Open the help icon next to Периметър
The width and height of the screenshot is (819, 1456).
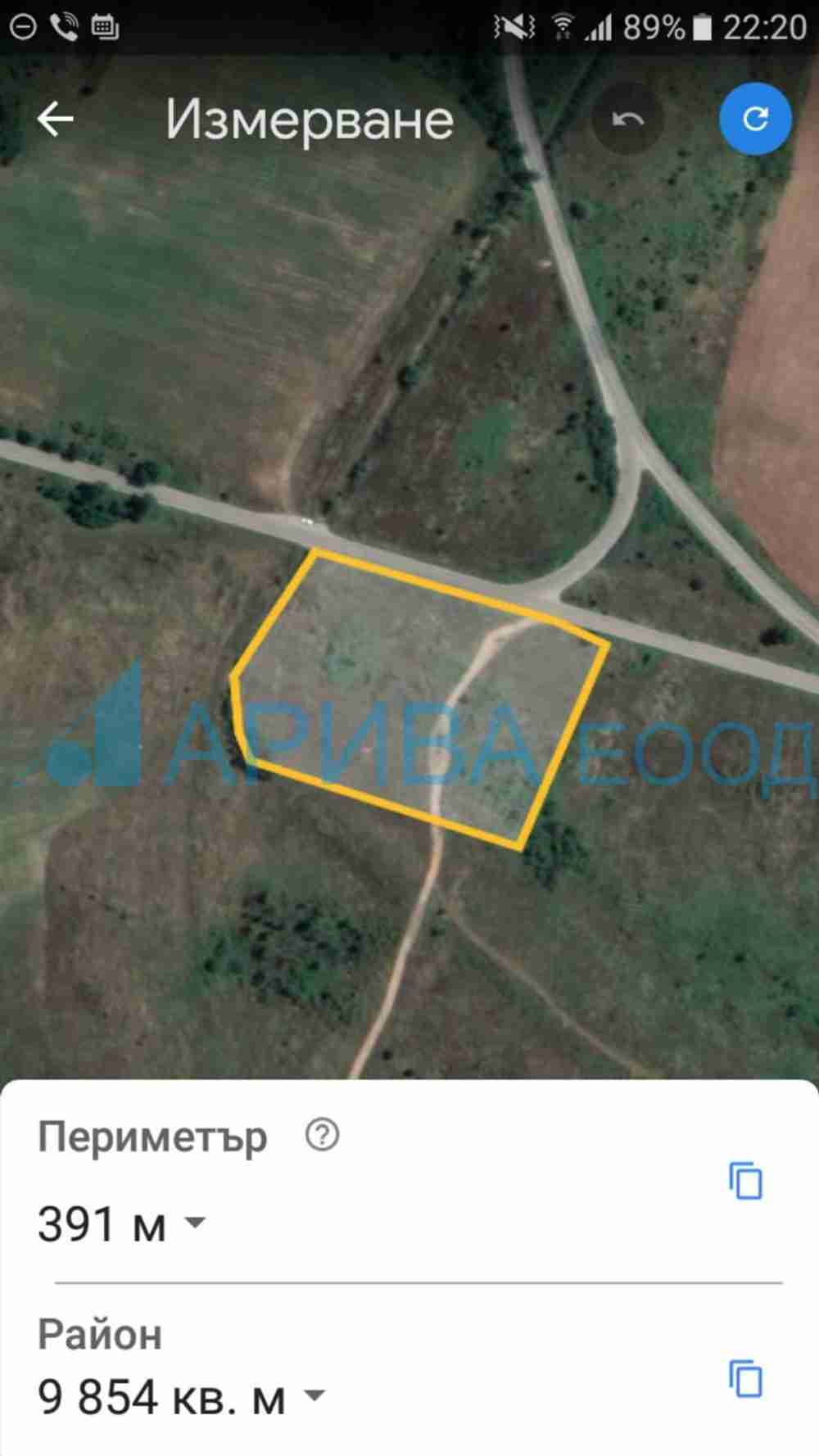322,1136
